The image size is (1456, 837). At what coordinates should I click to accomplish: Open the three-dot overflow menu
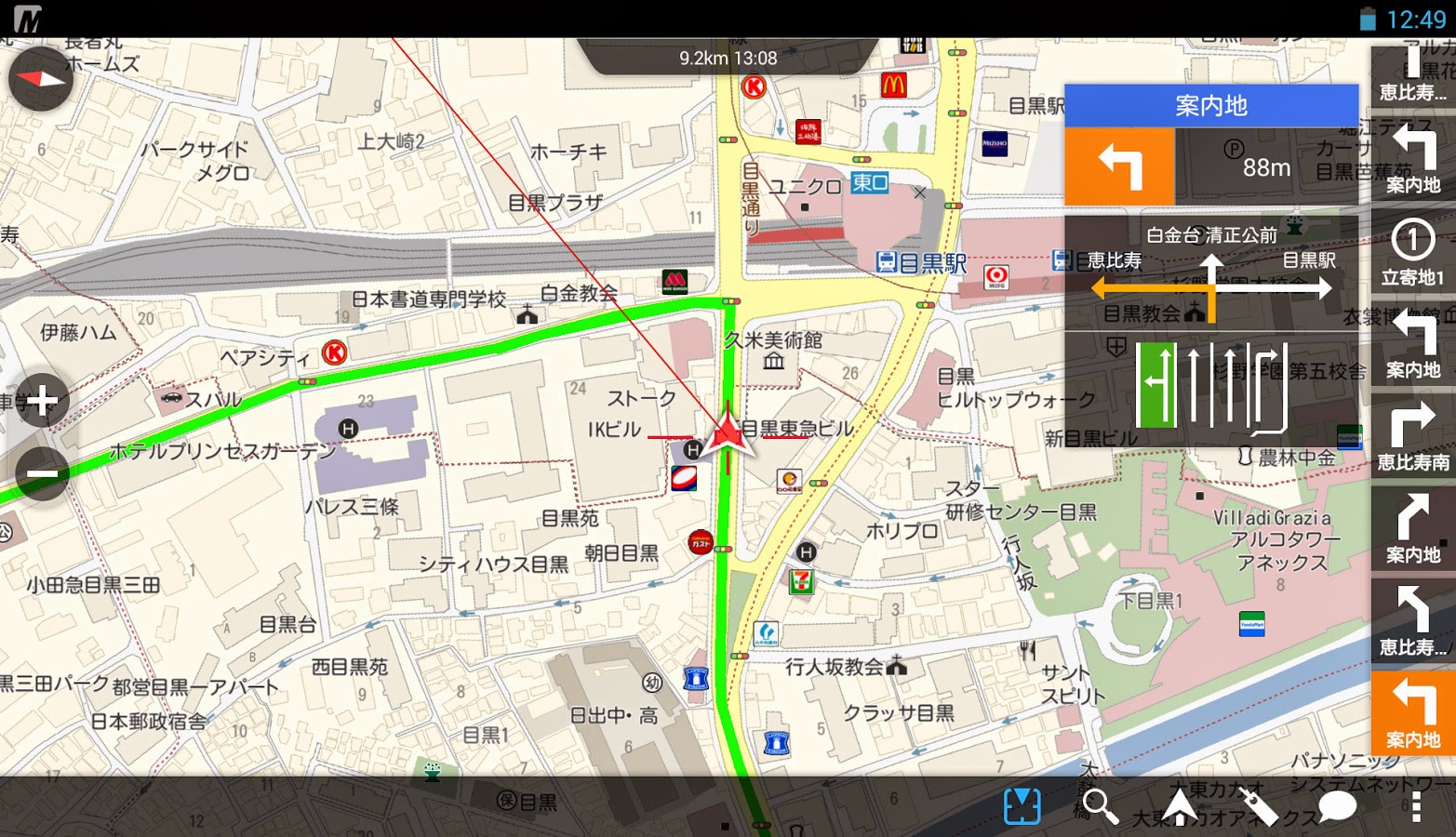1416,806
